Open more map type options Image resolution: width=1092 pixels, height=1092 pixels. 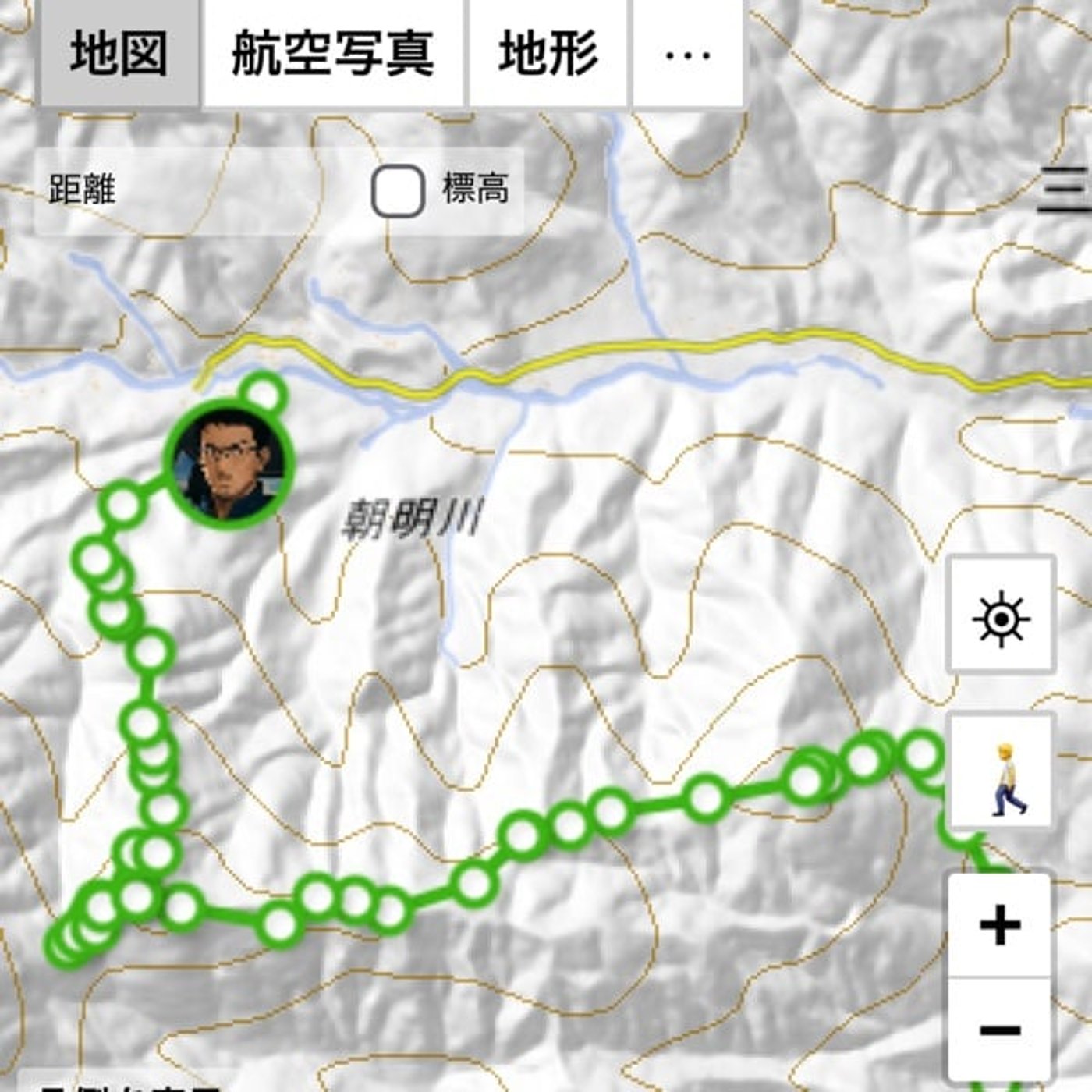(687, 53)
